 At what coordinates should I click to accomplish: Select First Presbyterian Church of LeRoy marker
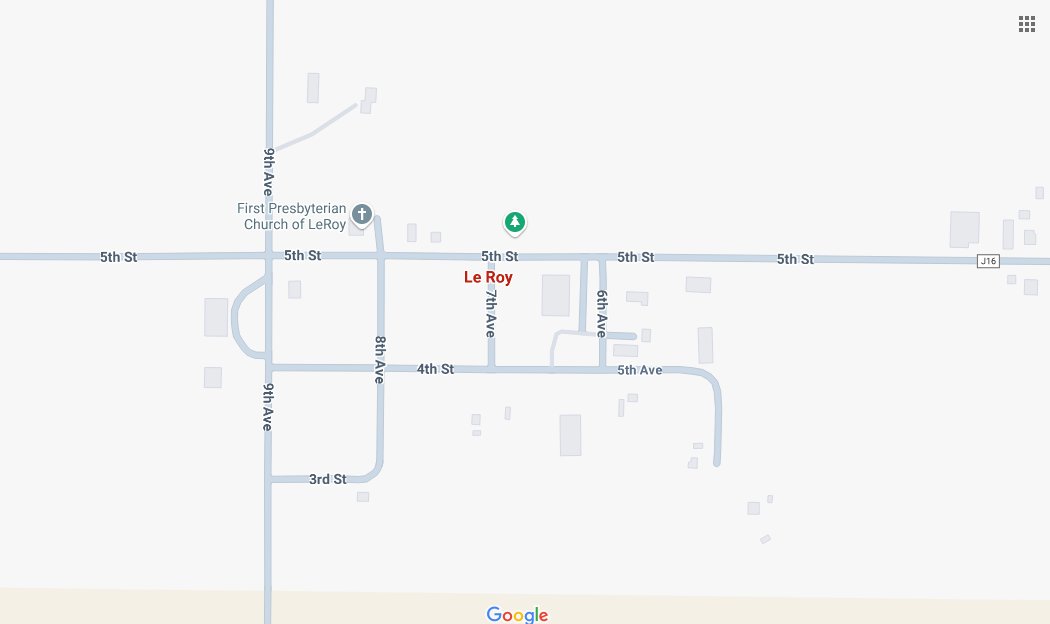[362, 214]
